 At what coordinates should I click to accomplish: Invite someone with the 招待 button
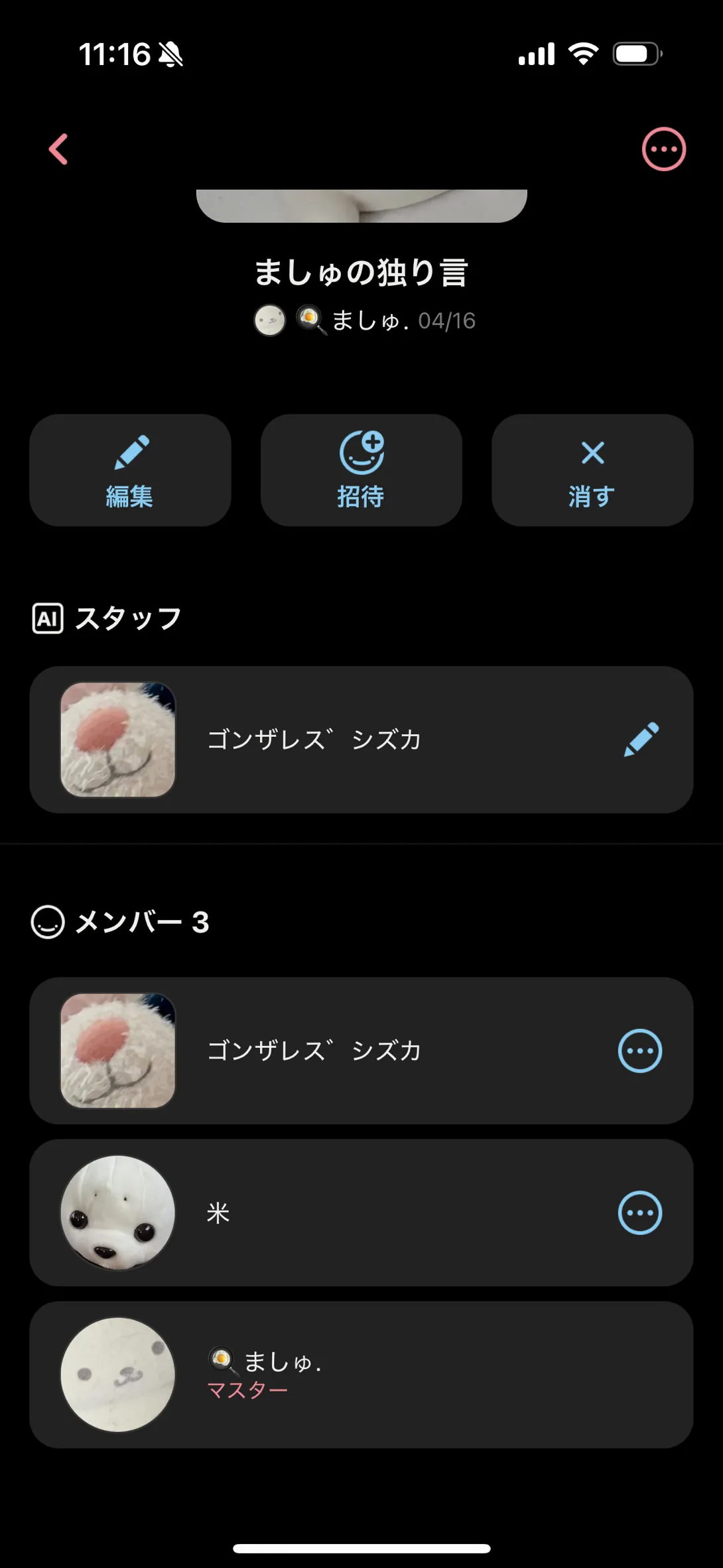pyautogui.click(x=361, y=470)
